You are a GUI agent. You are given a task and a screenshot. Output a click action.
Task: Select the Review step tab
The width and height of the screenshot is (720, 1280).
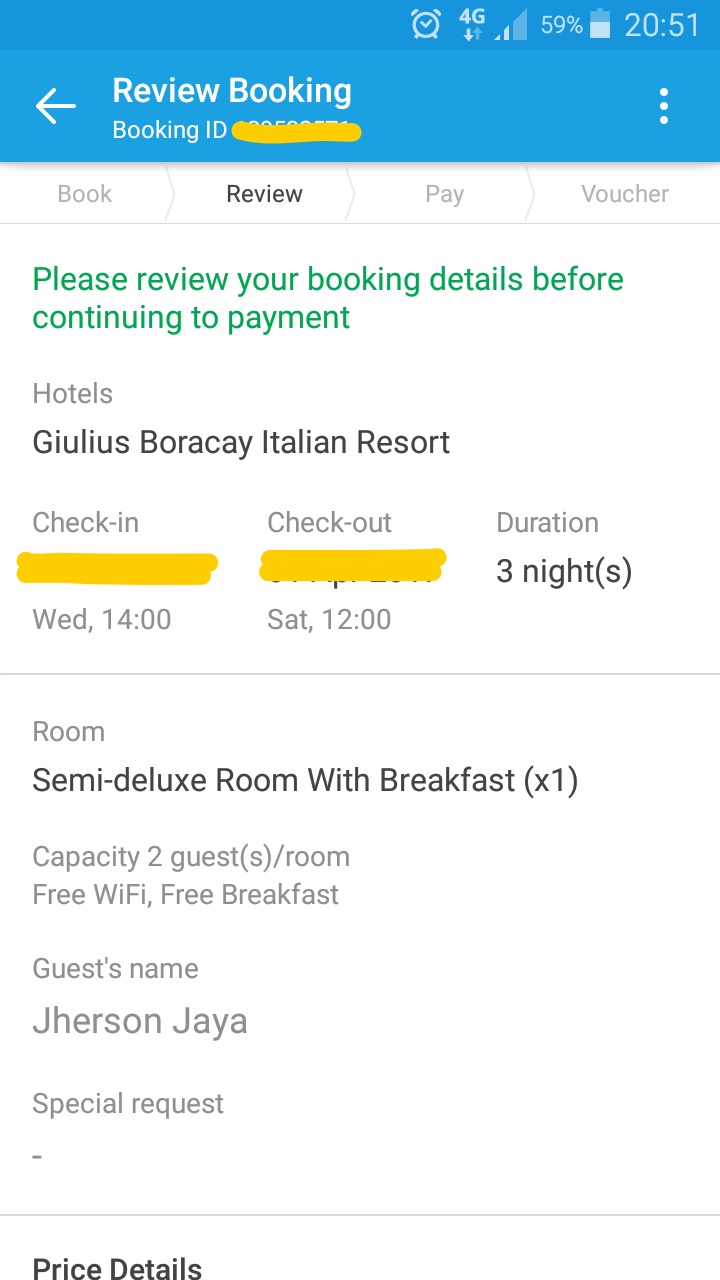point(265,194)
